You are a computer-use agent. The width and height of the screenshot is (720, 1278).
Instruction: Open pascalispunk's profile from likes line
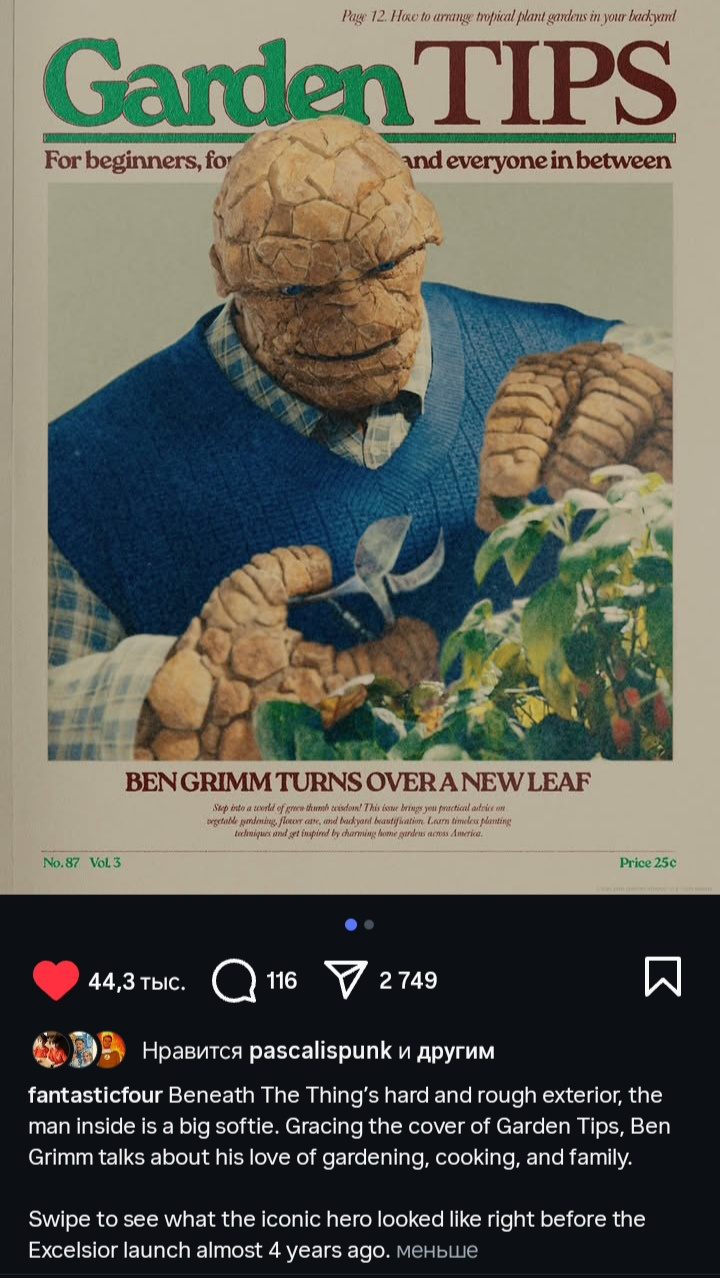tap(320, 1051)
